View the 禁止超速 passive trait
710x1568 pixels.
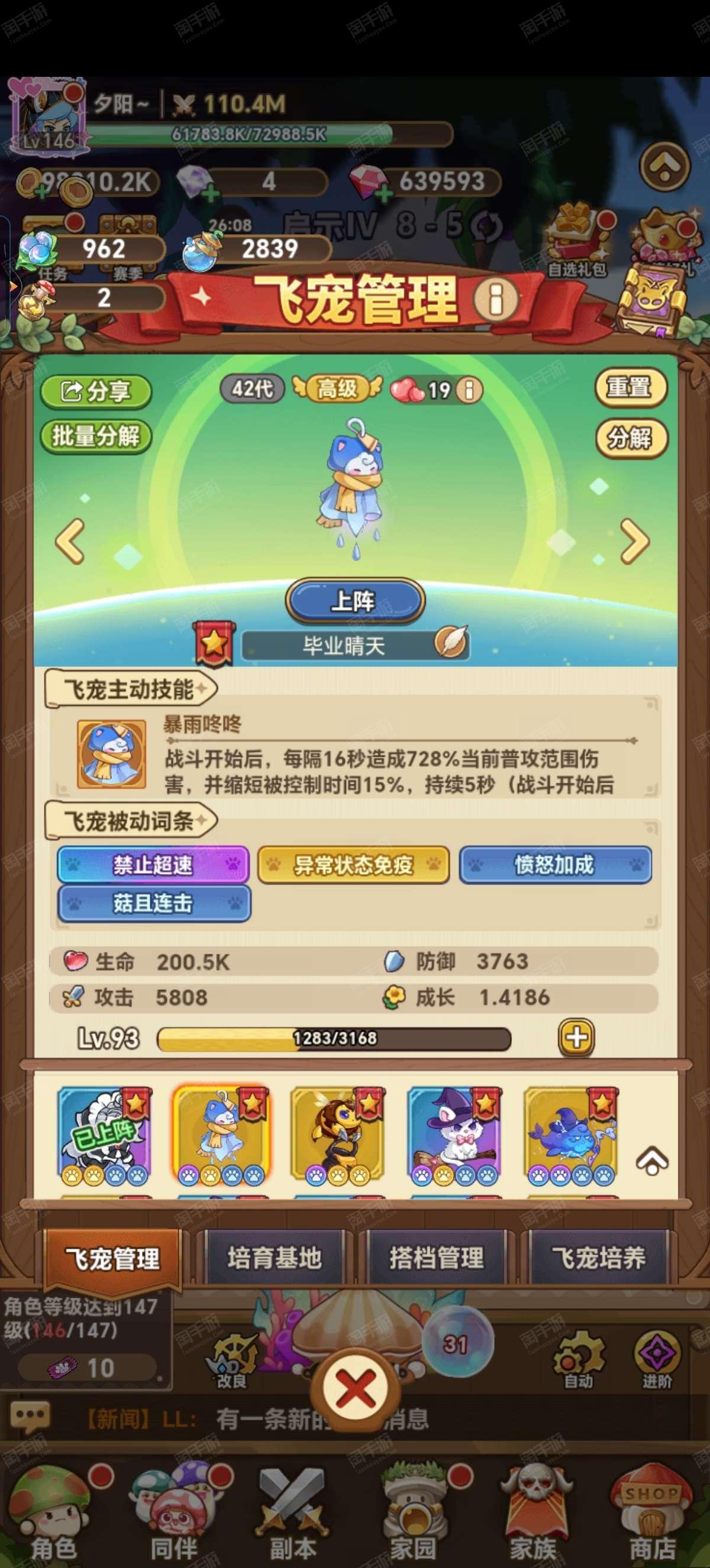click(153, 864)
